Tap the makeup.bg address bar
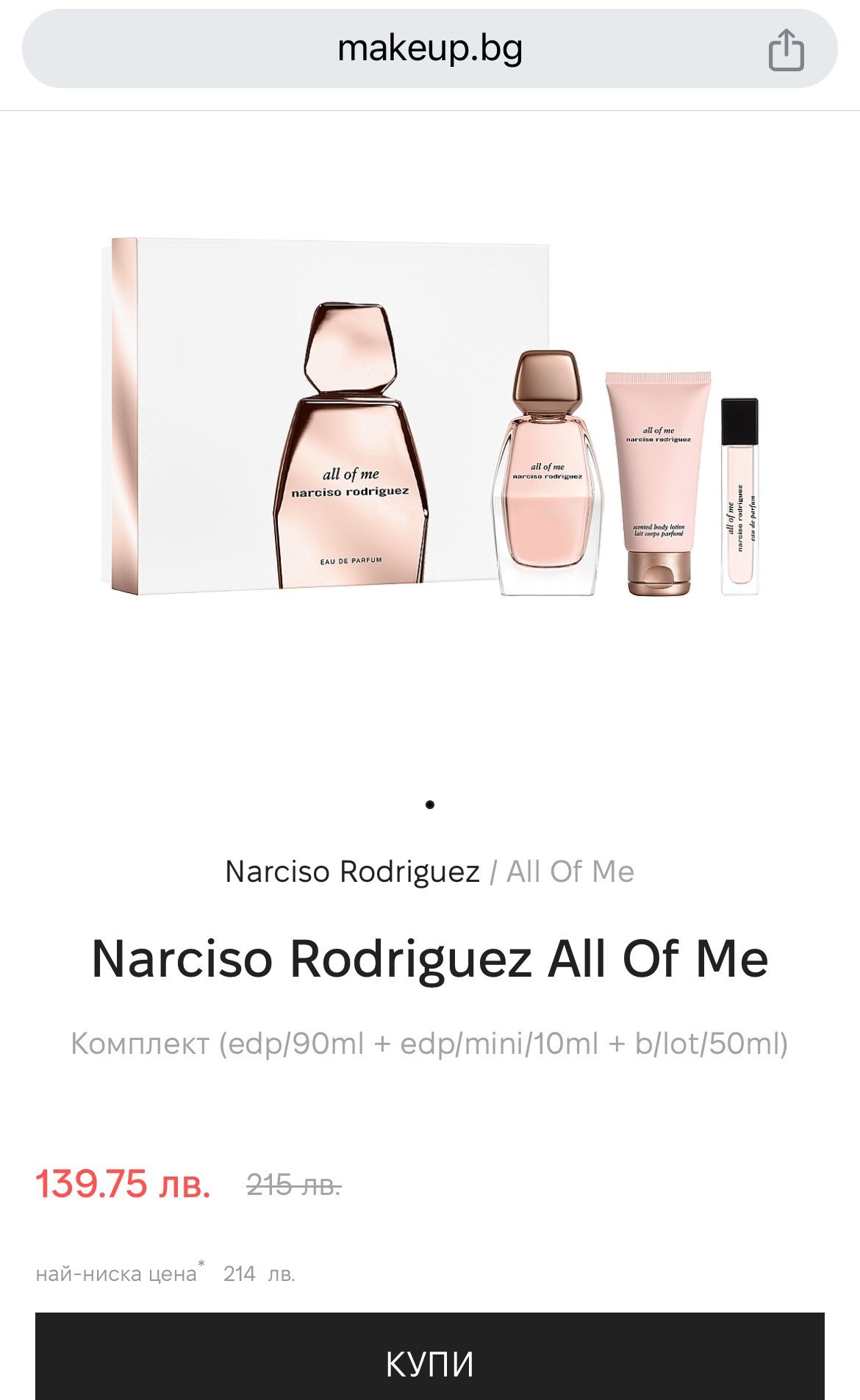 click(x=429, y=49)
